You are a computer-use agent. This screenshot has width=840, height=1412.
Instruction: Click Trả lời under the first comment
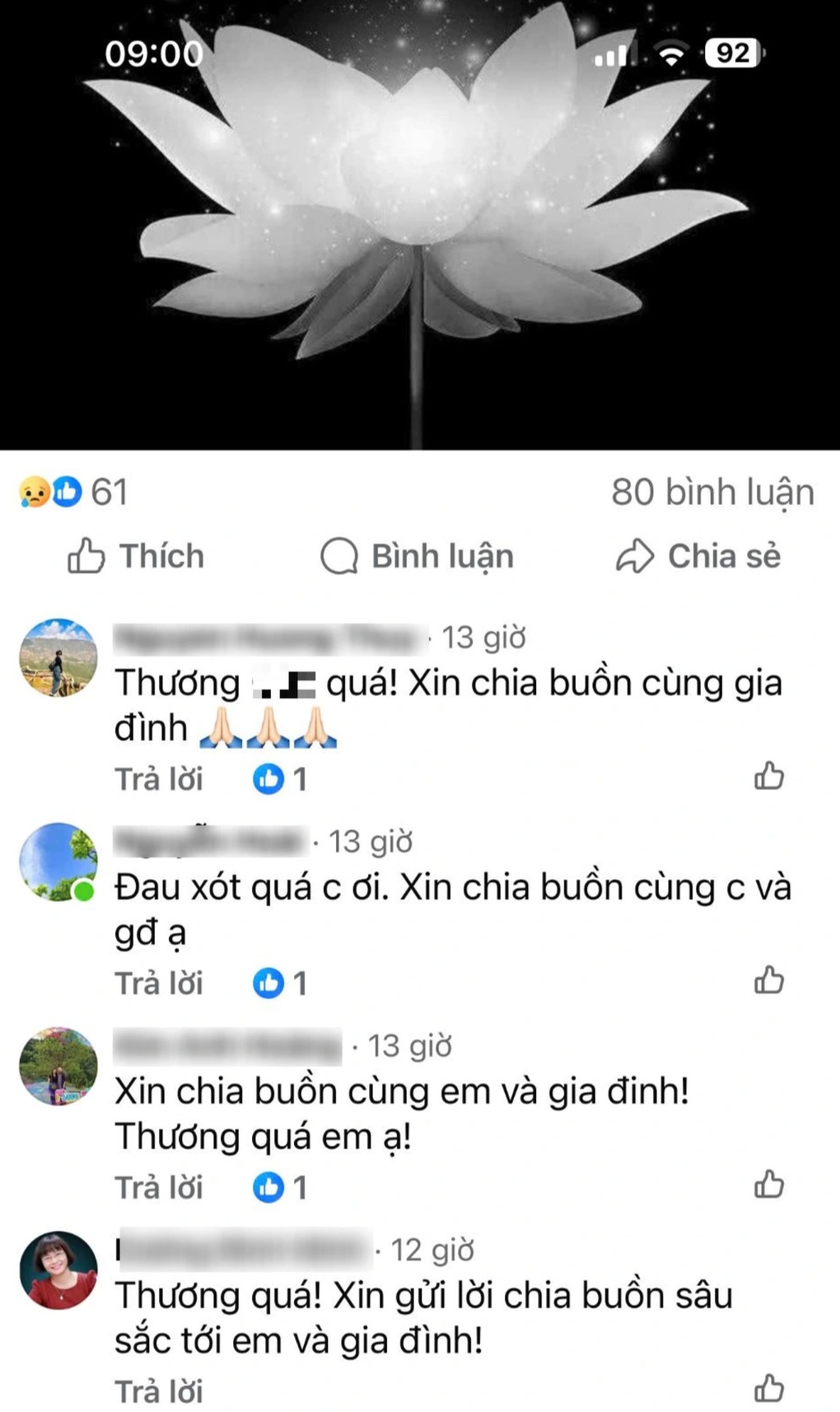tap(159, 778)
